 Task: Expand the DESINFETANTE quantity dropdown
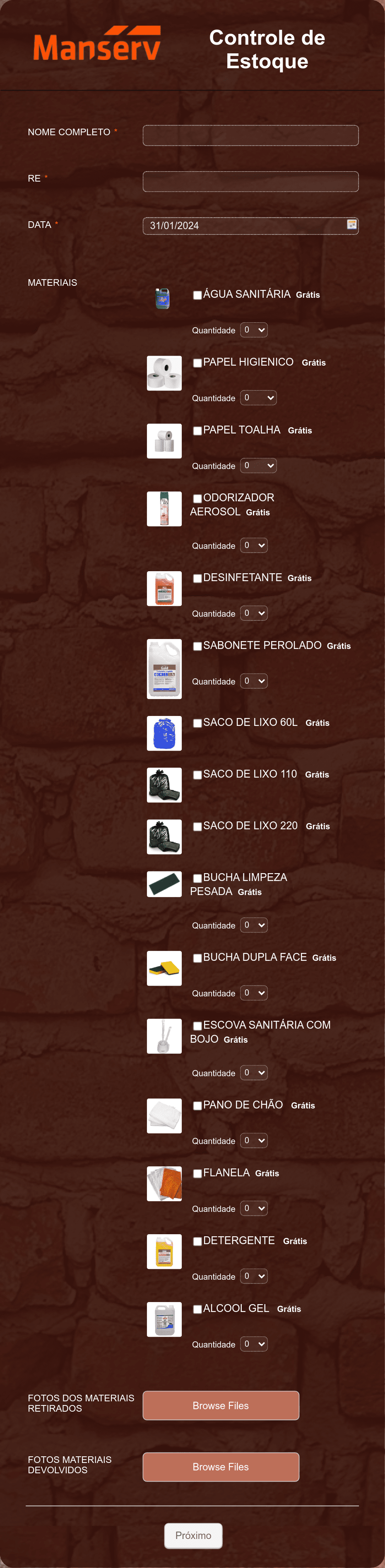(254, 613)
